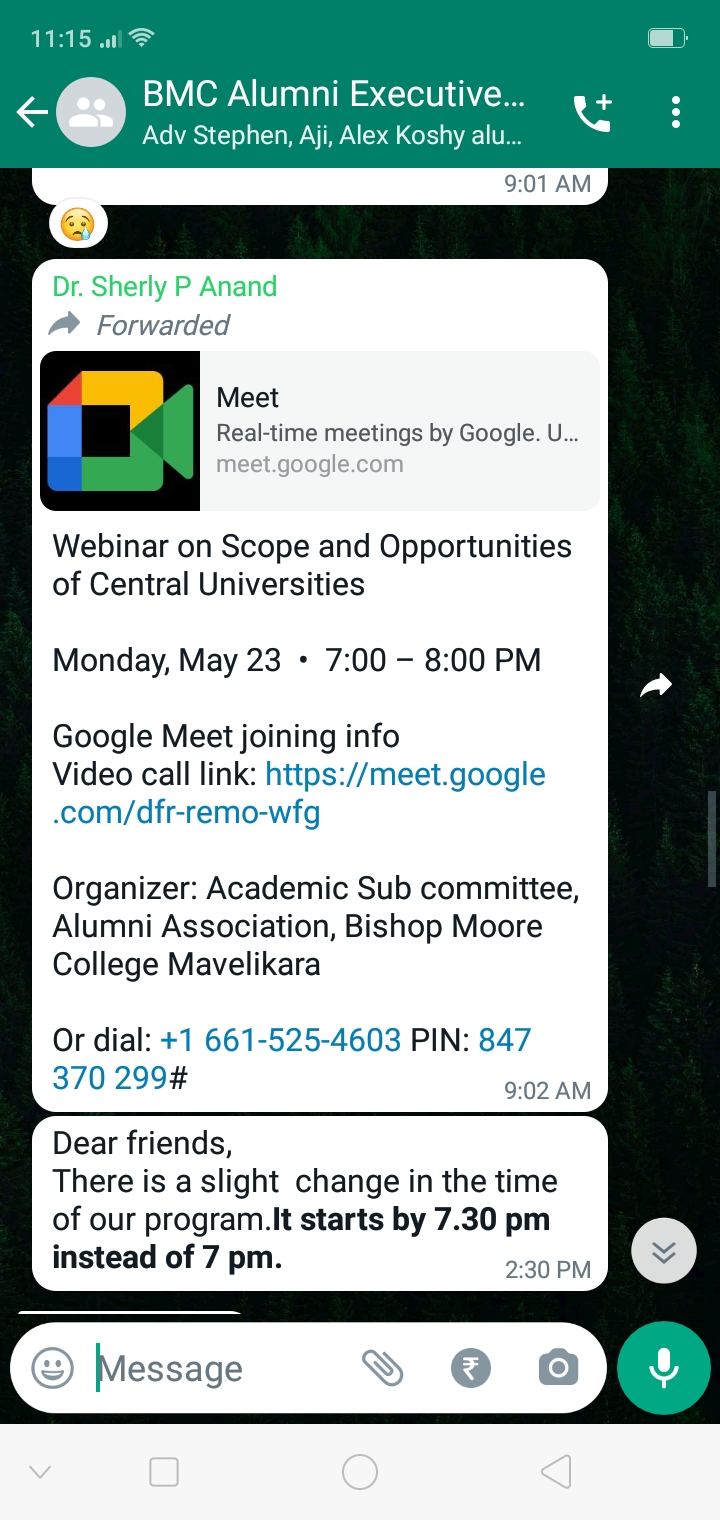This screenshot has height=1520, width=720.
Task: Open the emoji picker
Action: coord(53,1367)
